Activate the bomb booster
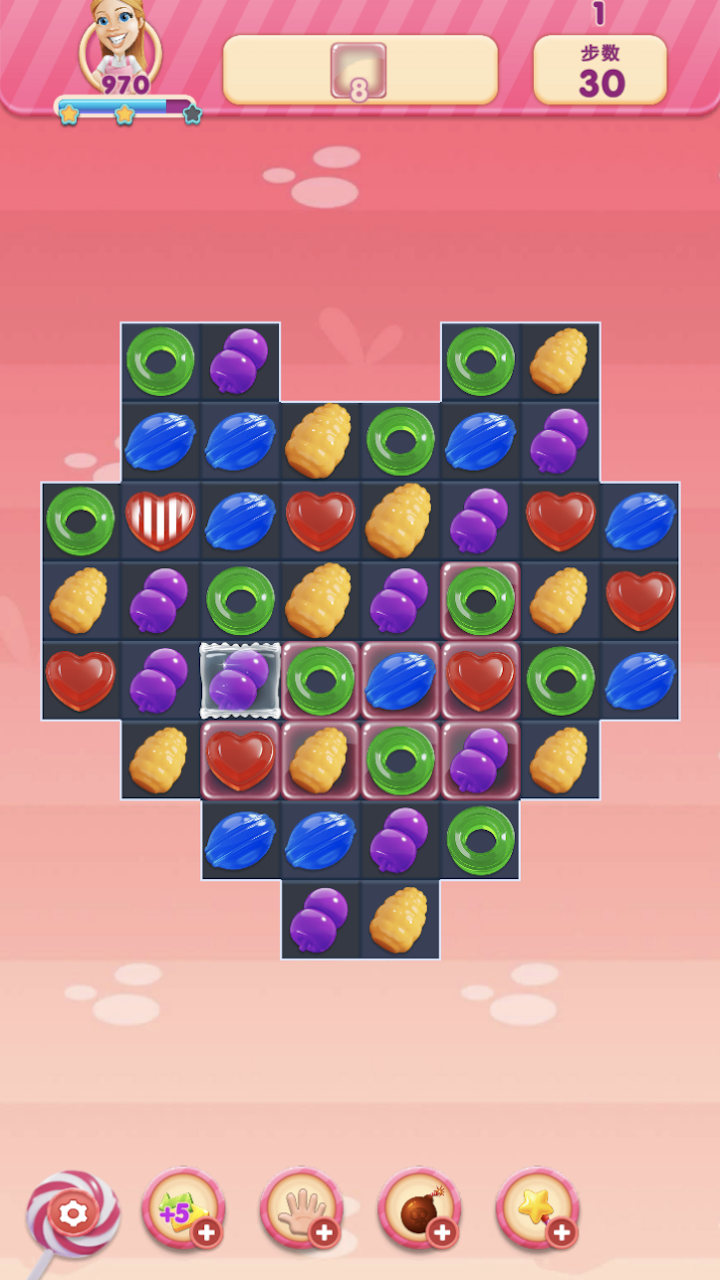The height and width of the screenshot is (1280, 720). tap(419, 1209)
